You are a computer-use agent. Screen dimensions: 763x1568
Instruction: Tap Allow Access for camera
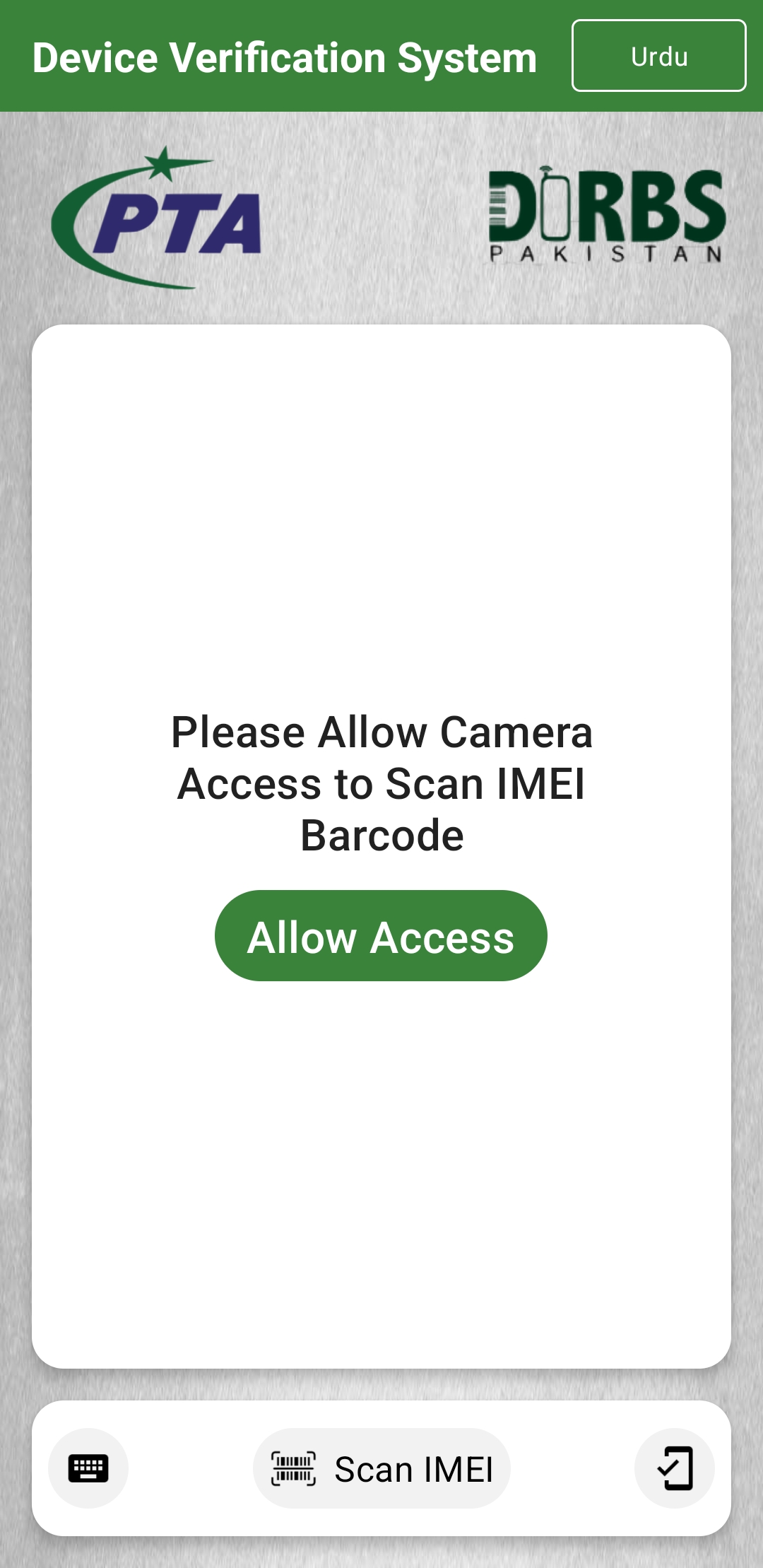click(381, 935)
